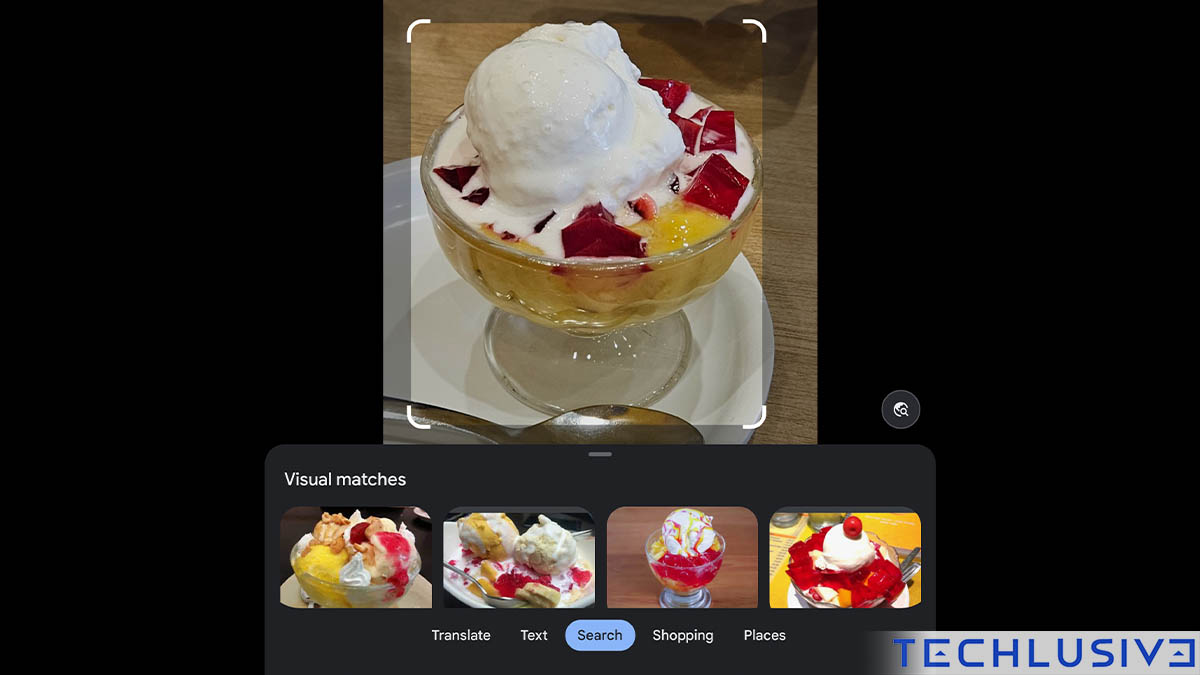Screen dimensions: 1200x675
Task: Switch to the Shopping tab
Action: 683,635
